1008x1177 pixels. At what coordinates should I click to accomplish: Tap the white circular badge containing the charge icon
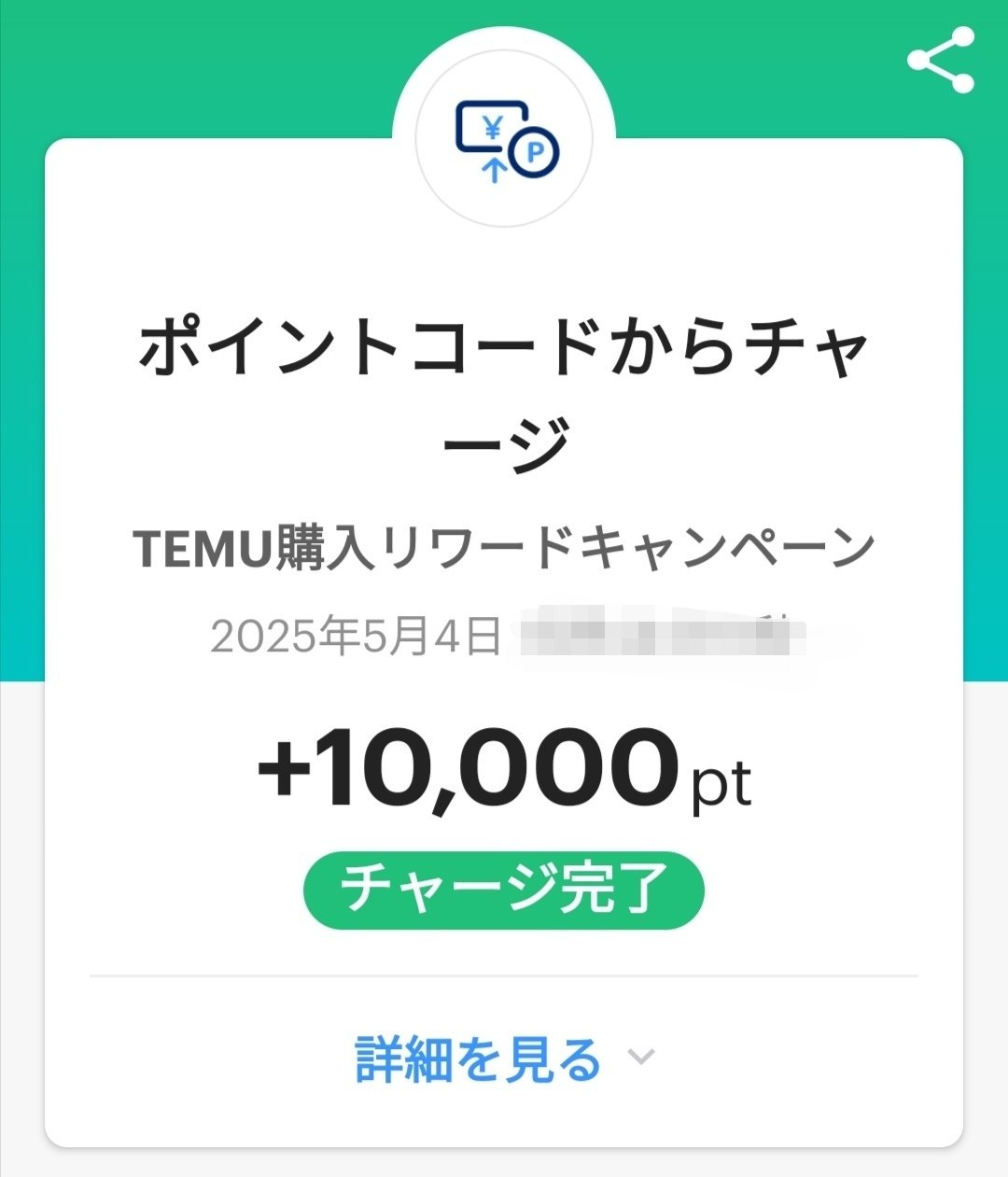click(502, 138)
